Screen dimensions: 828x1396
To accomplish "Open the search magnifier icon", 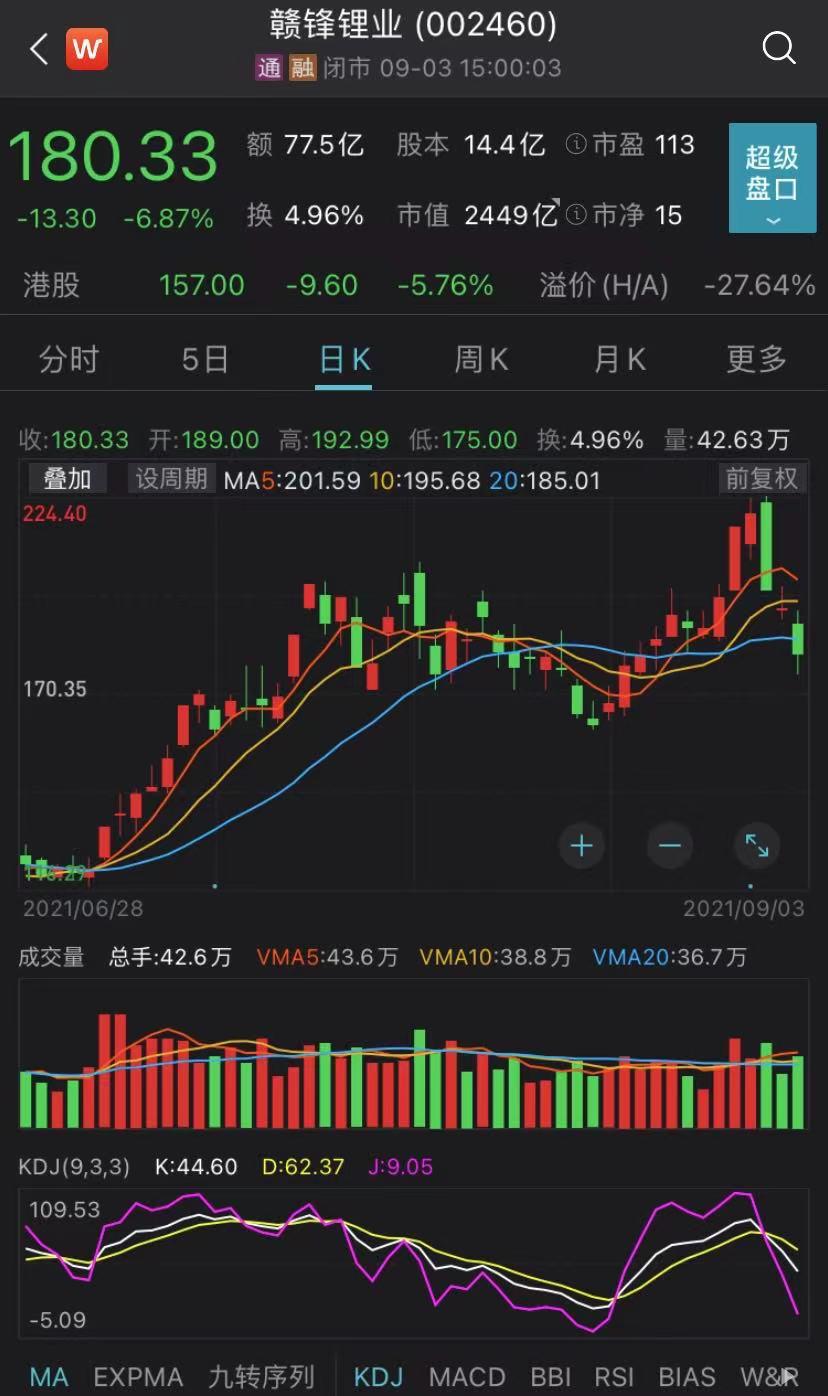I will [779, 48].
